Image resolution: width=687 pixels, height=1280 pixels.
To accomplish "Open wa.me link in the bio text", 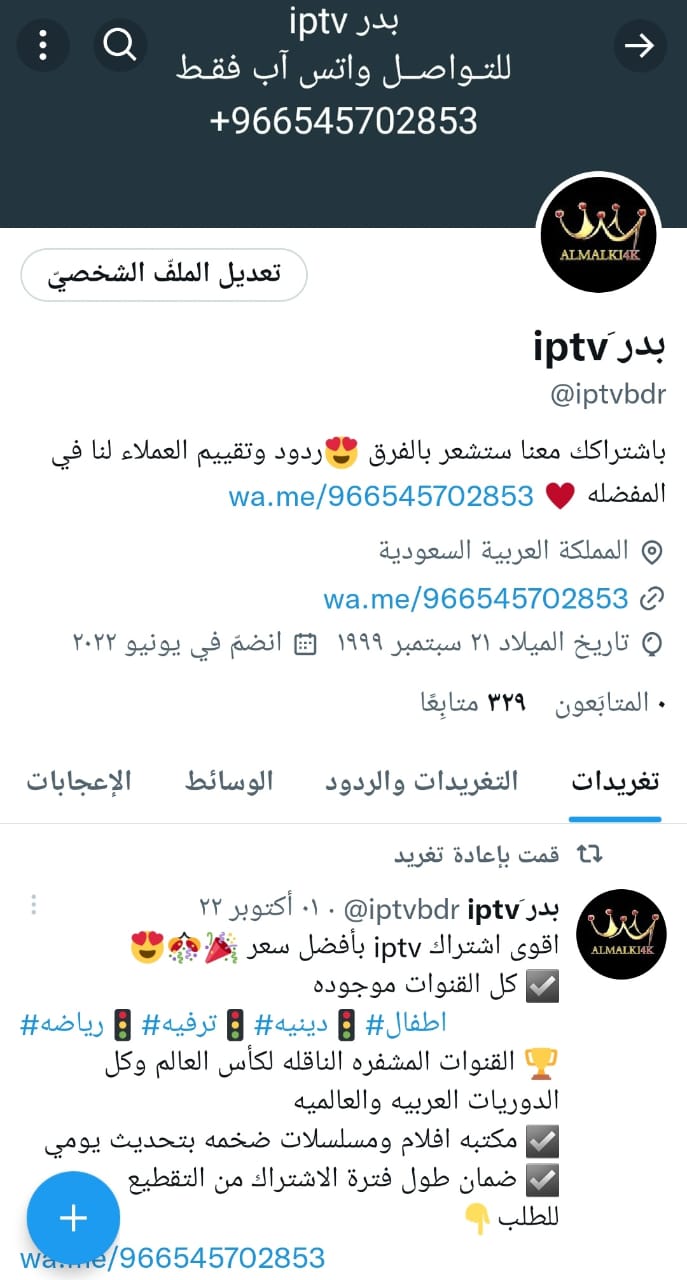I will 380,495.
